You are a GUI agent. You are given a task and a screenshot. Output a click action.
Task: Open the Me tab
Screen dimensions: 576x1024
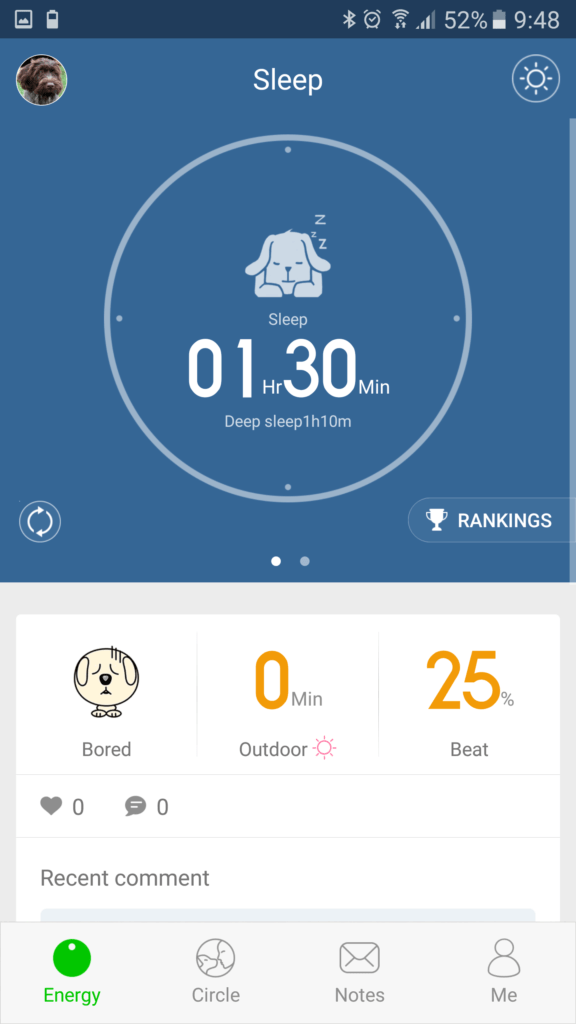pyautogui.click(x=504, y=972)
